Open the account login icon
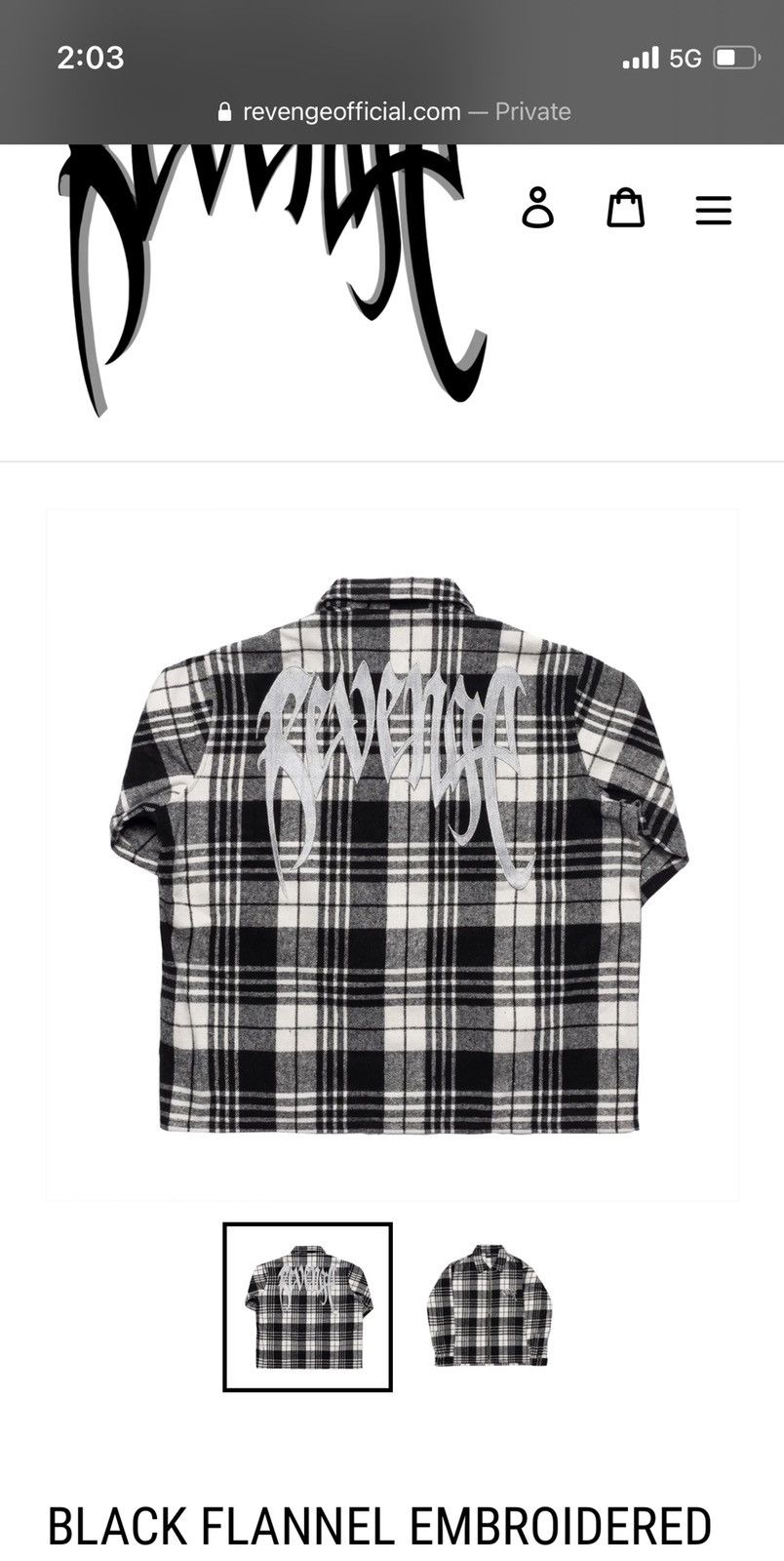Image resolution: width=784 pixels, height=1561 pixels. [x=538, y=208]
